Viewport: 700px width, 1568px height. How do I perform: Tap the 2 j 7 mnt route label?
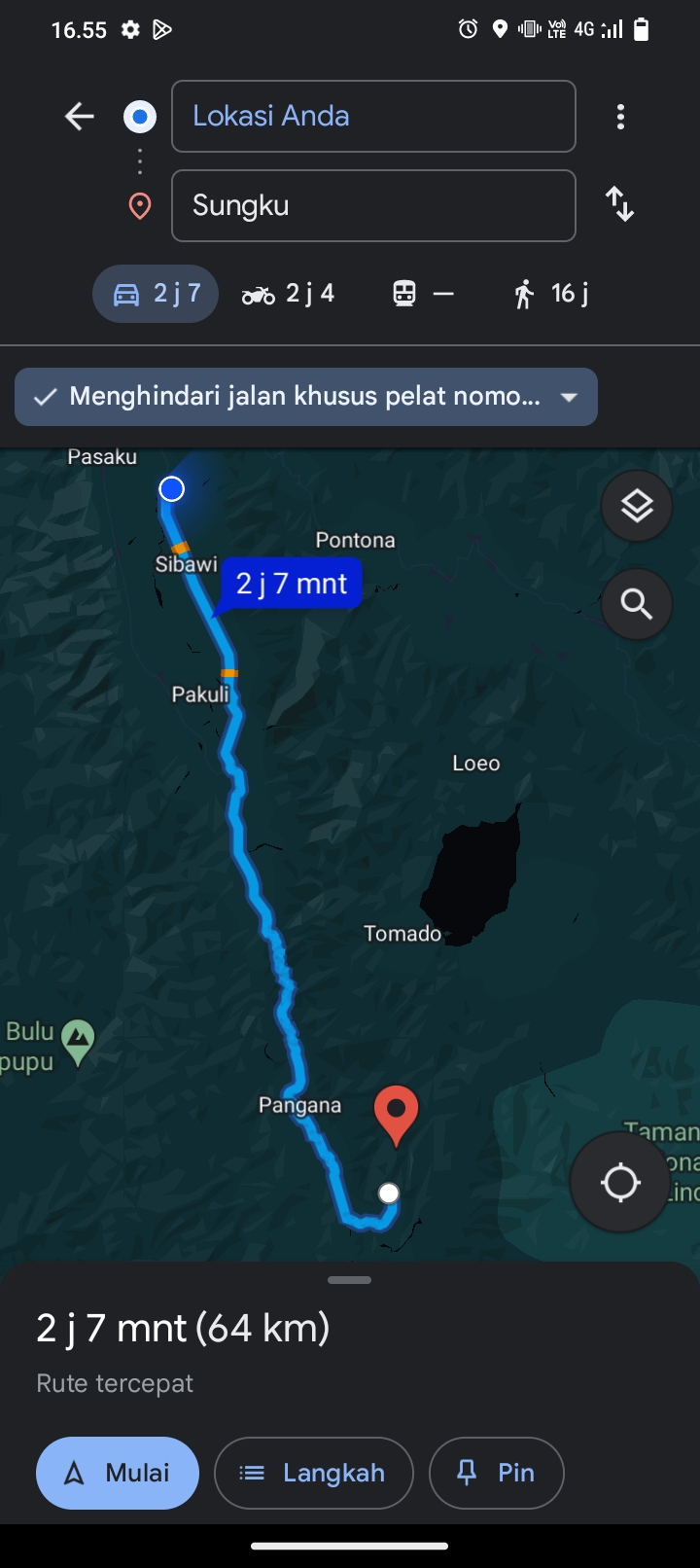click(x=292, y=584)
